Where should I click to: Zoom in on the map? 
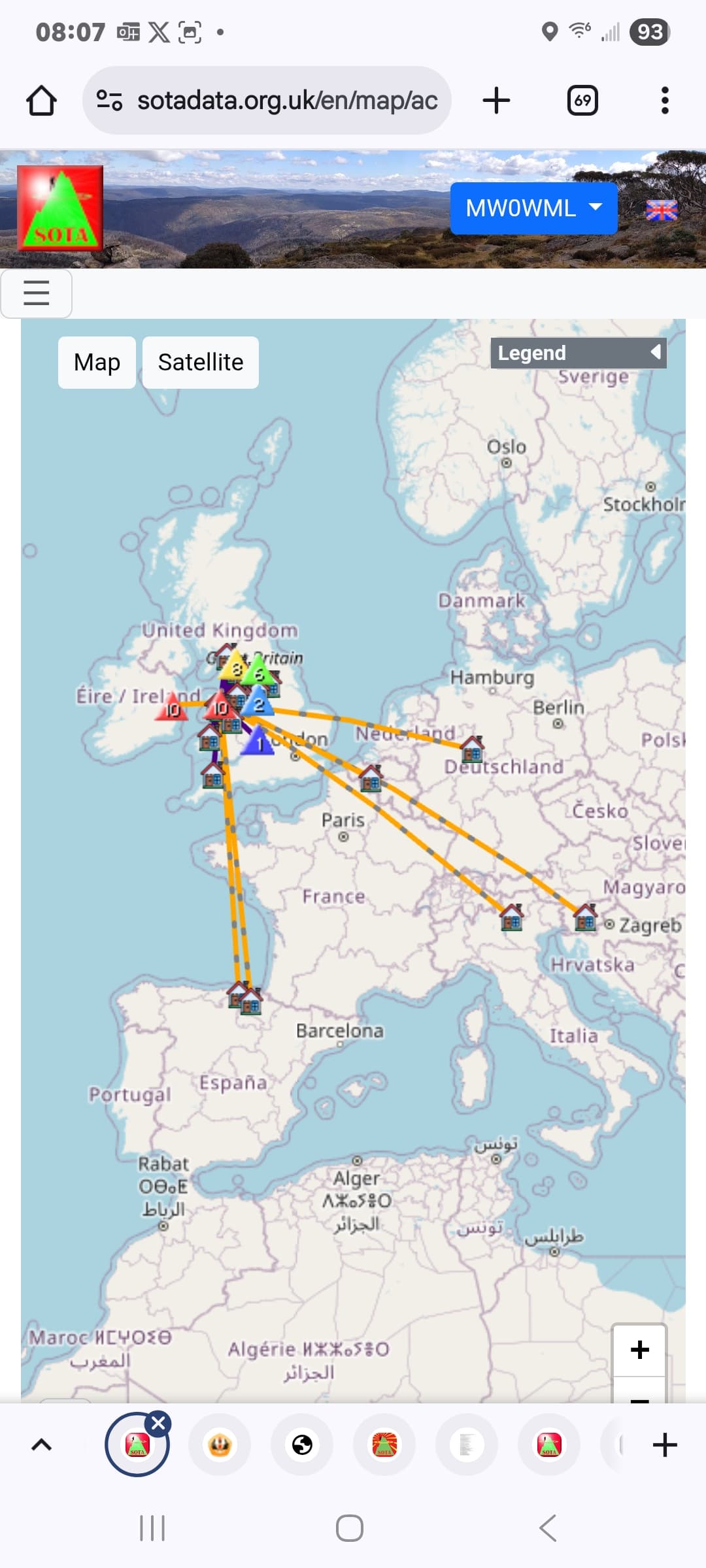click(639, 1350)
